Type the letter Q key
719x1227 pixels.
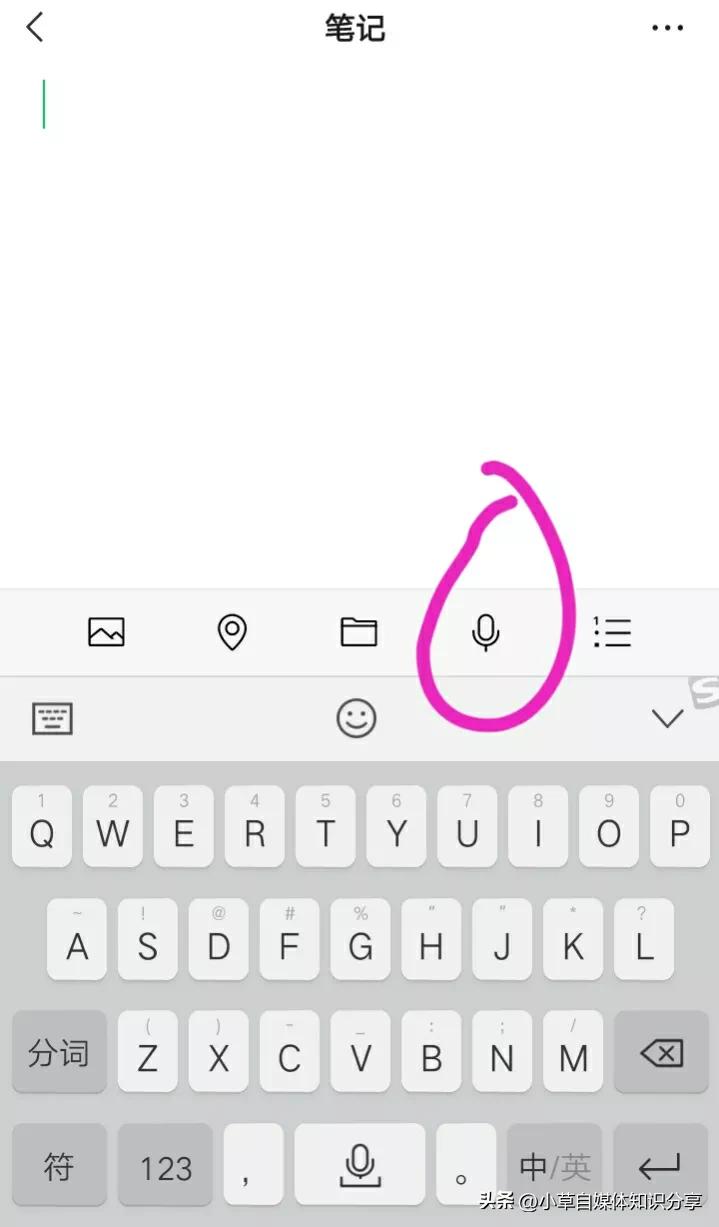(x=42, y=826)
